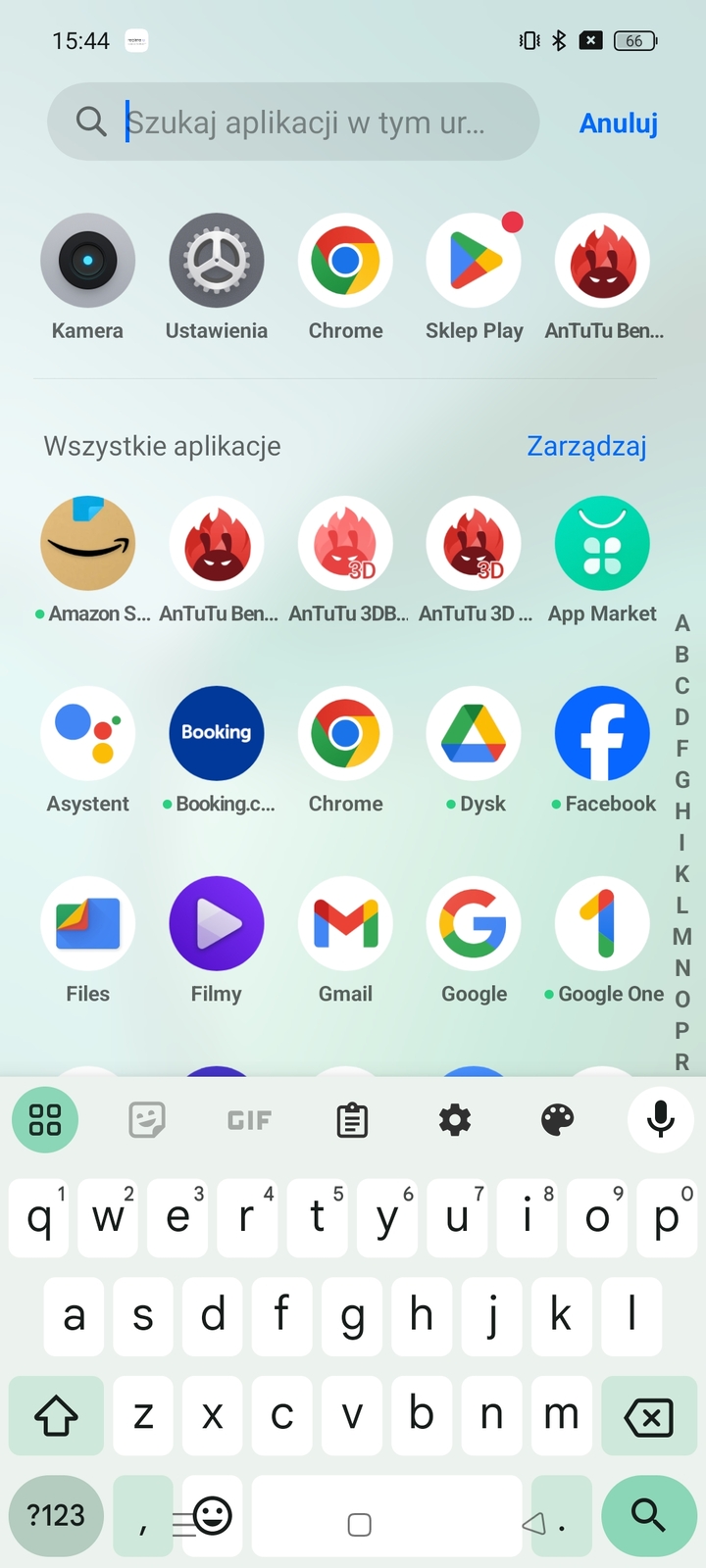The width and height of the screenshot is (706, 1568).
Task: Jump to letter K in alphabet index
Action: click(682, 873)
